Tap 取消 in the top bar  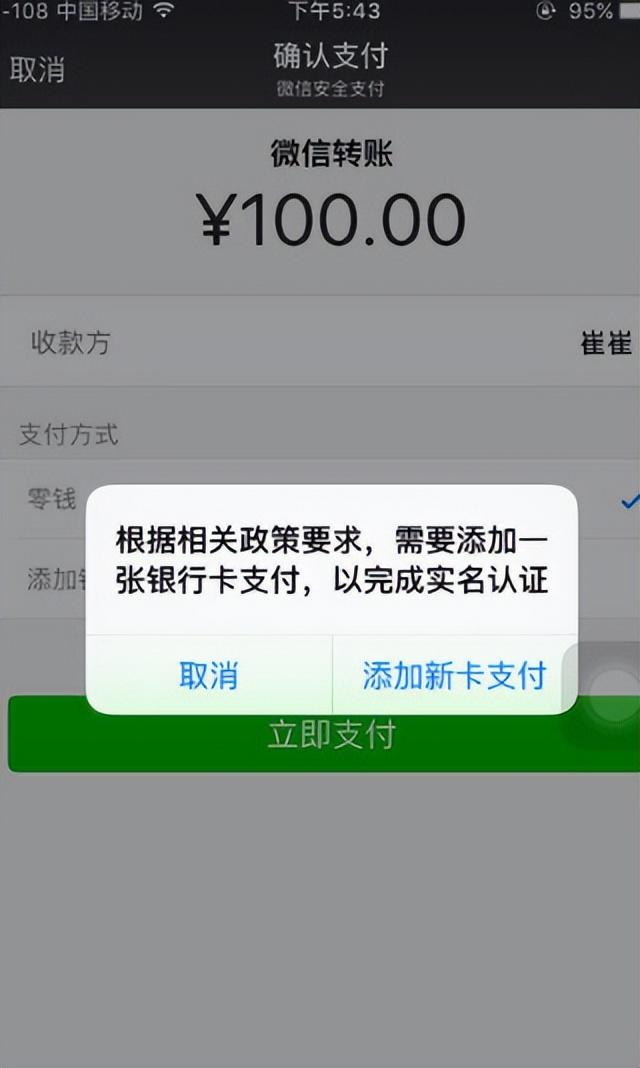(37, 69)
